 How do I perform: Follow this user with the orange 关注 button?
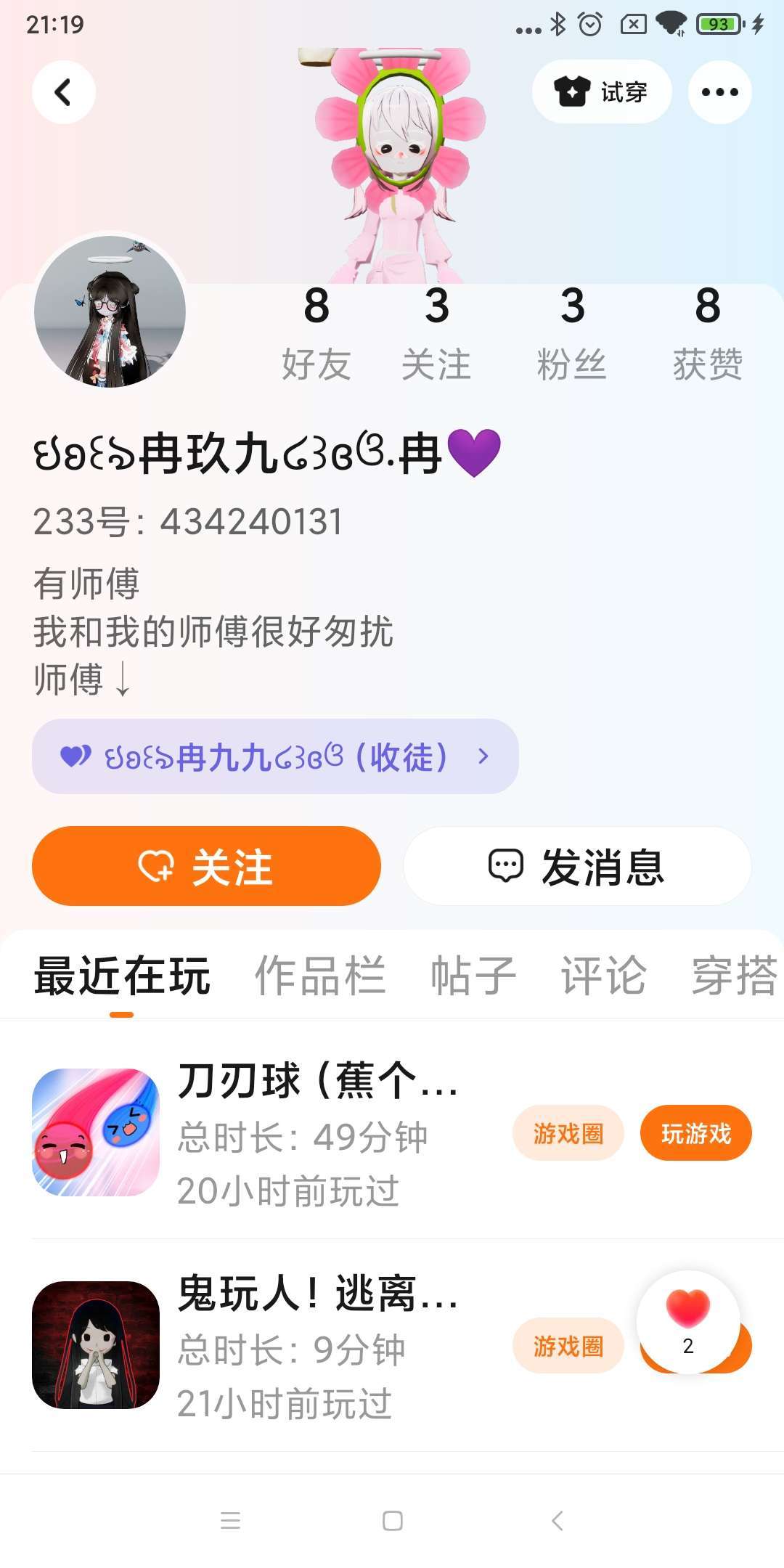pyautogui.click(x=206, y=866)
